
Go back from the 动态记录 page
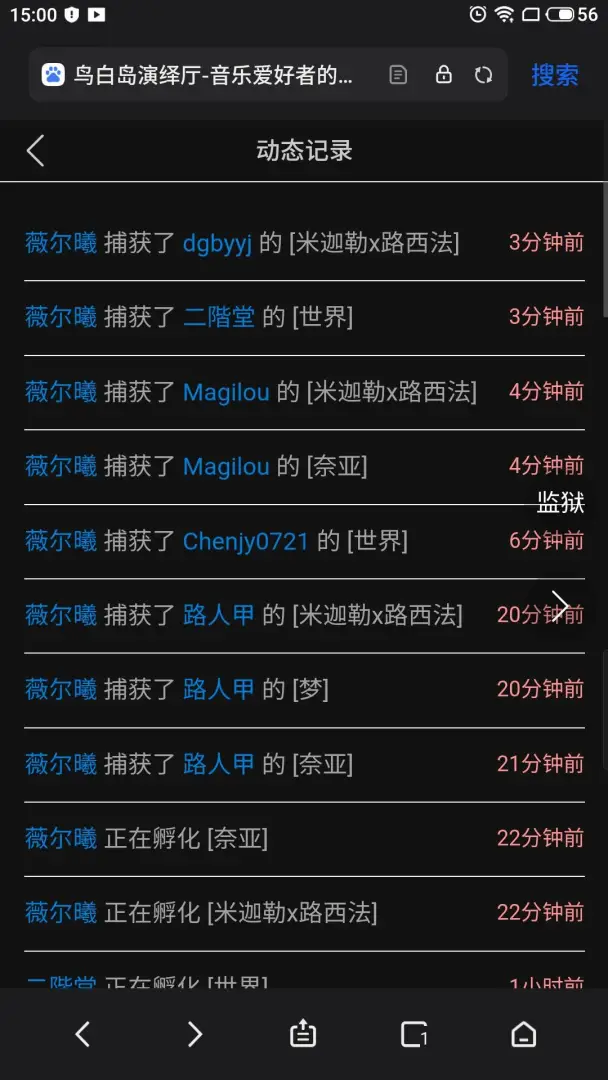pos(35,150)
